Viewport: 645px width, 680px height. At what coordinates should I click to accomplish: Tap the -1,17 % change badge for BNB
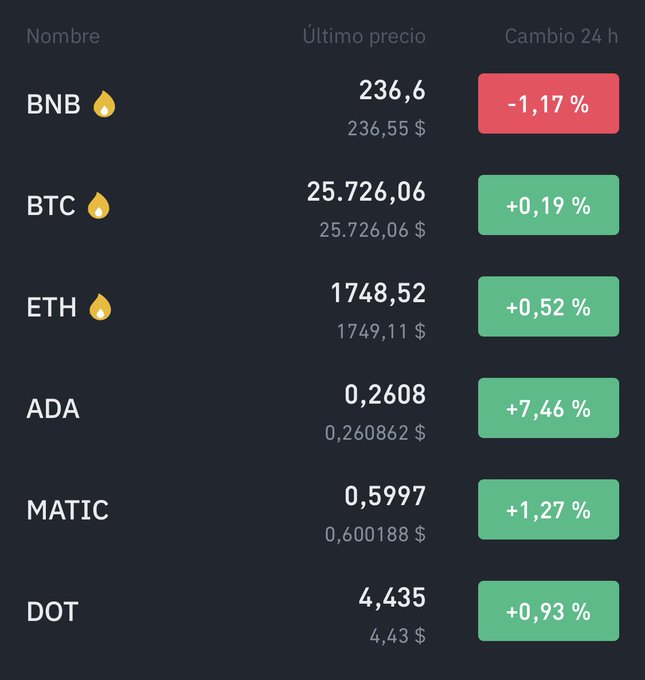click(x=548, y=104)
